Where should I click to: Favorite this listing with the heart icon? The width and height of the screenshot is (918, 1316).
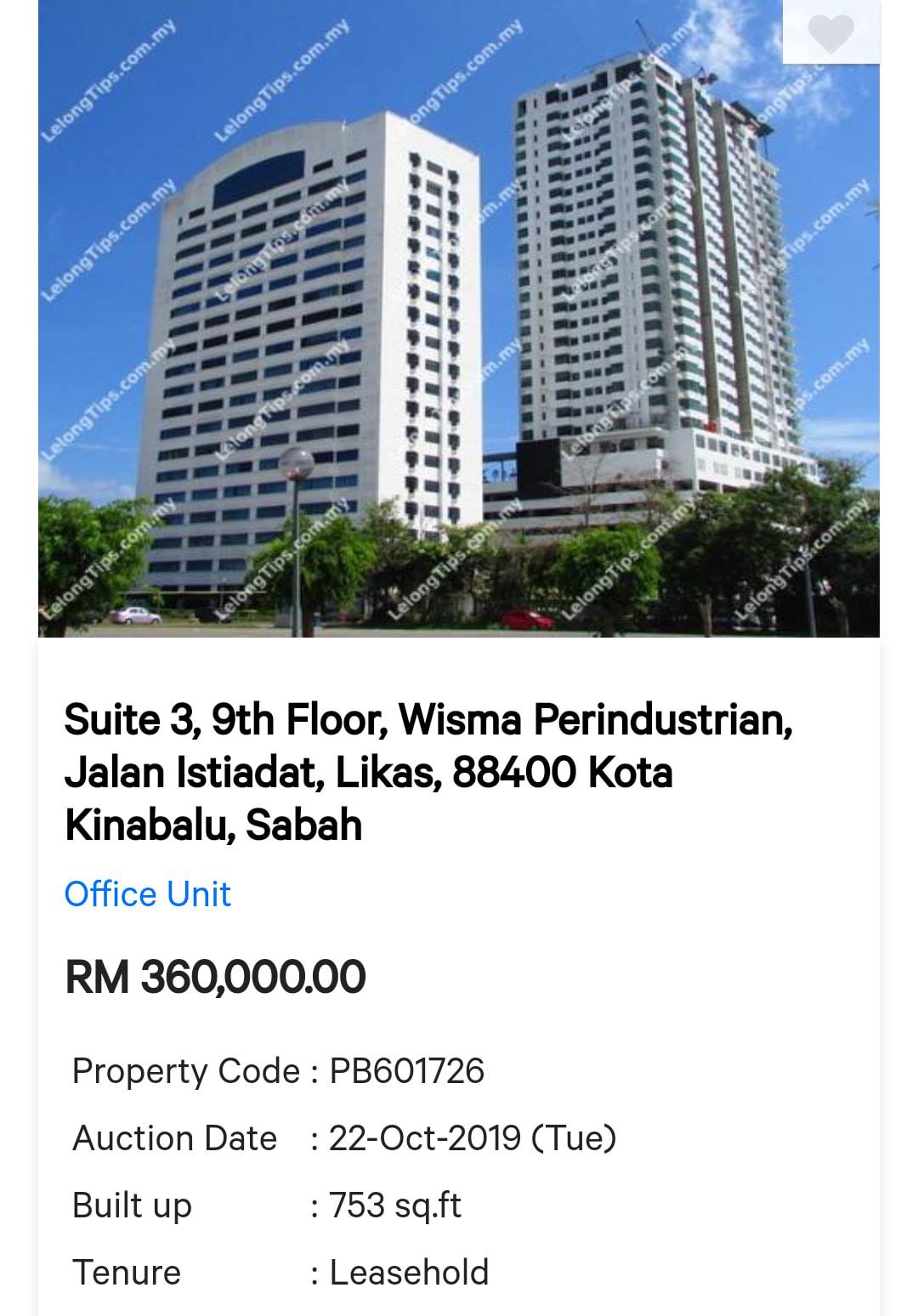coord(830,32)
